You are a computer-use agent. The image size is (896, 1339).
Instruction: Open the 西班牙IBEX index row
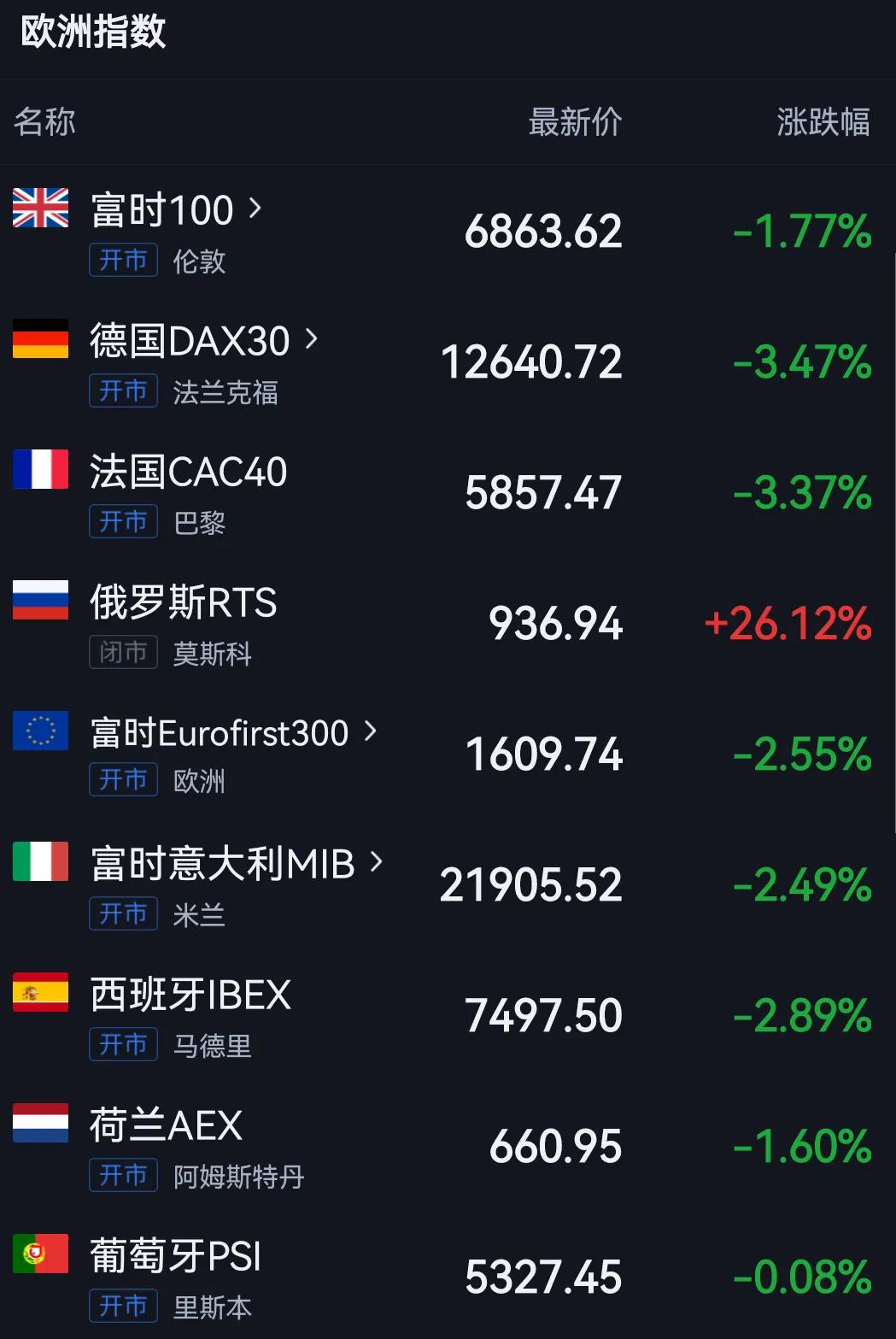point(190,995)
